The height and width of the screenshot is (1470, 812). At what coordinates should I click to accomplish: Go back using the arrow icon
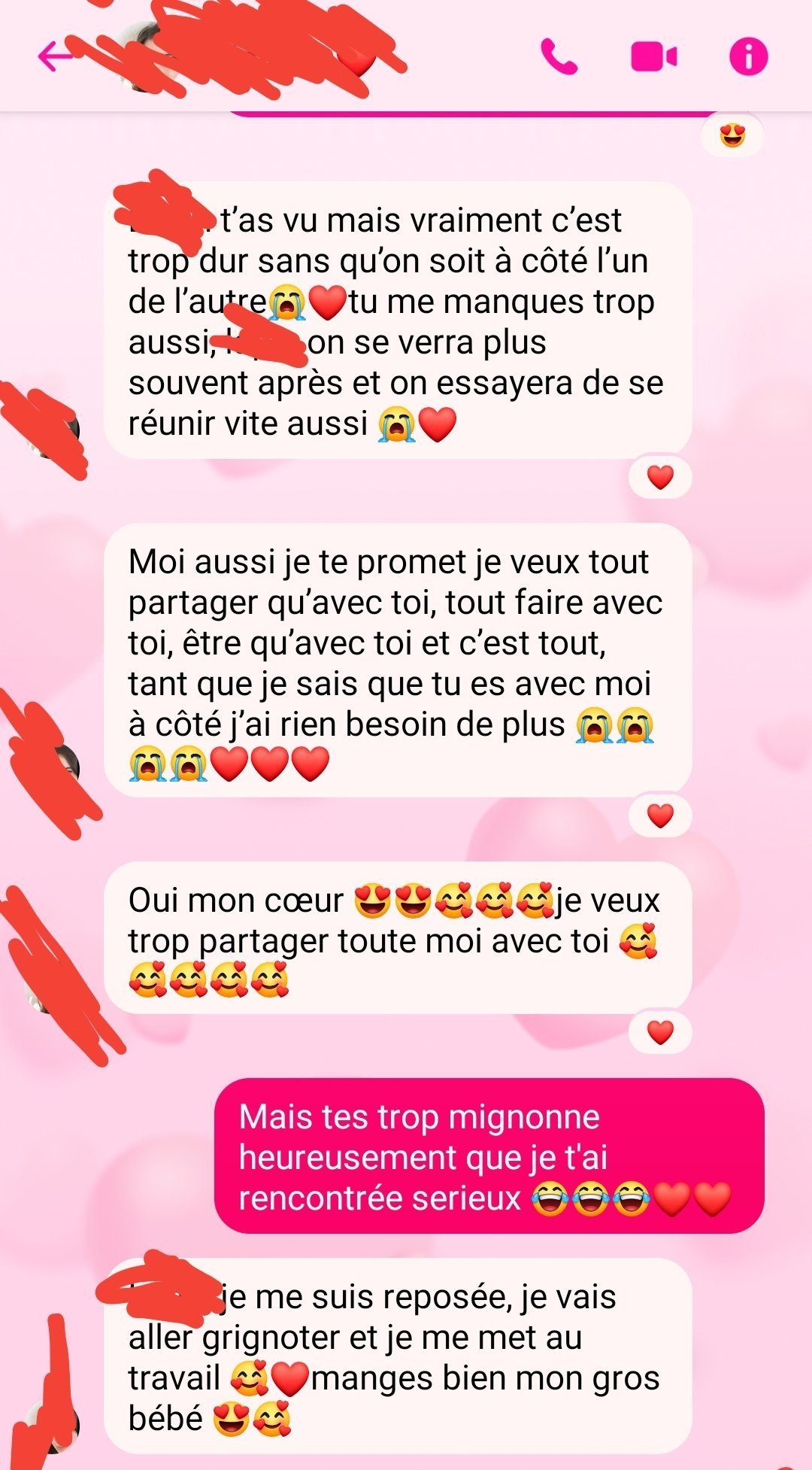tap(55, 56)
